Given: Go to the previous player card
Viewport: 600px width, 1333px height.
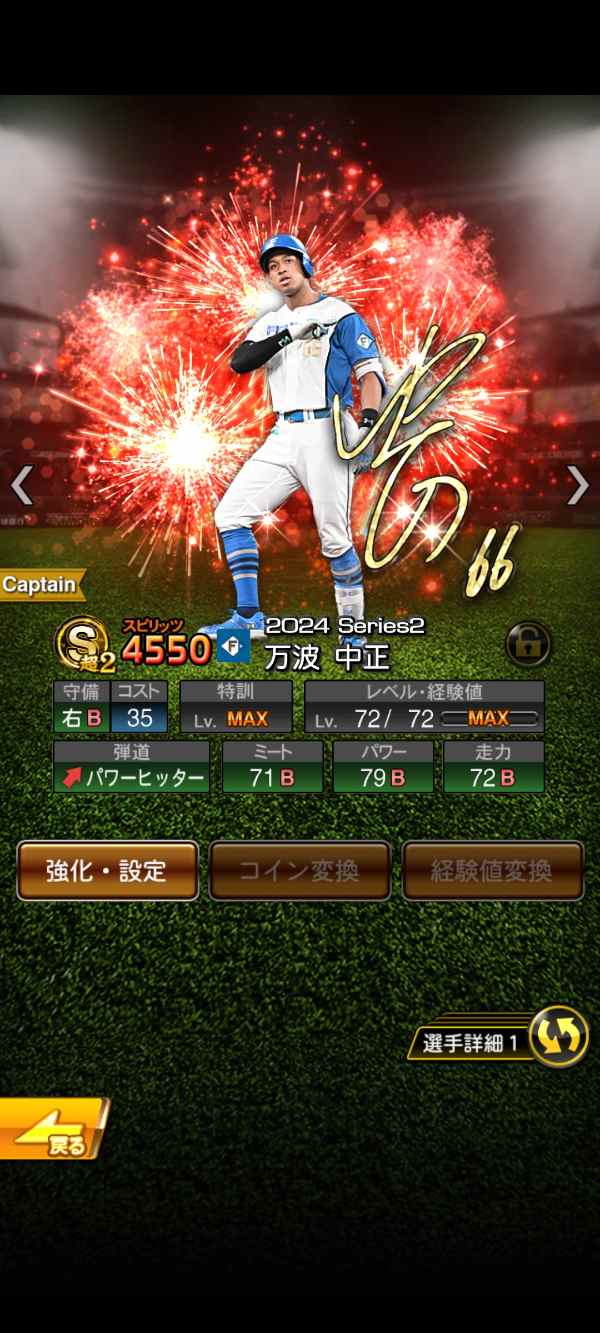Looking at the screenshot, I should 22,485.
